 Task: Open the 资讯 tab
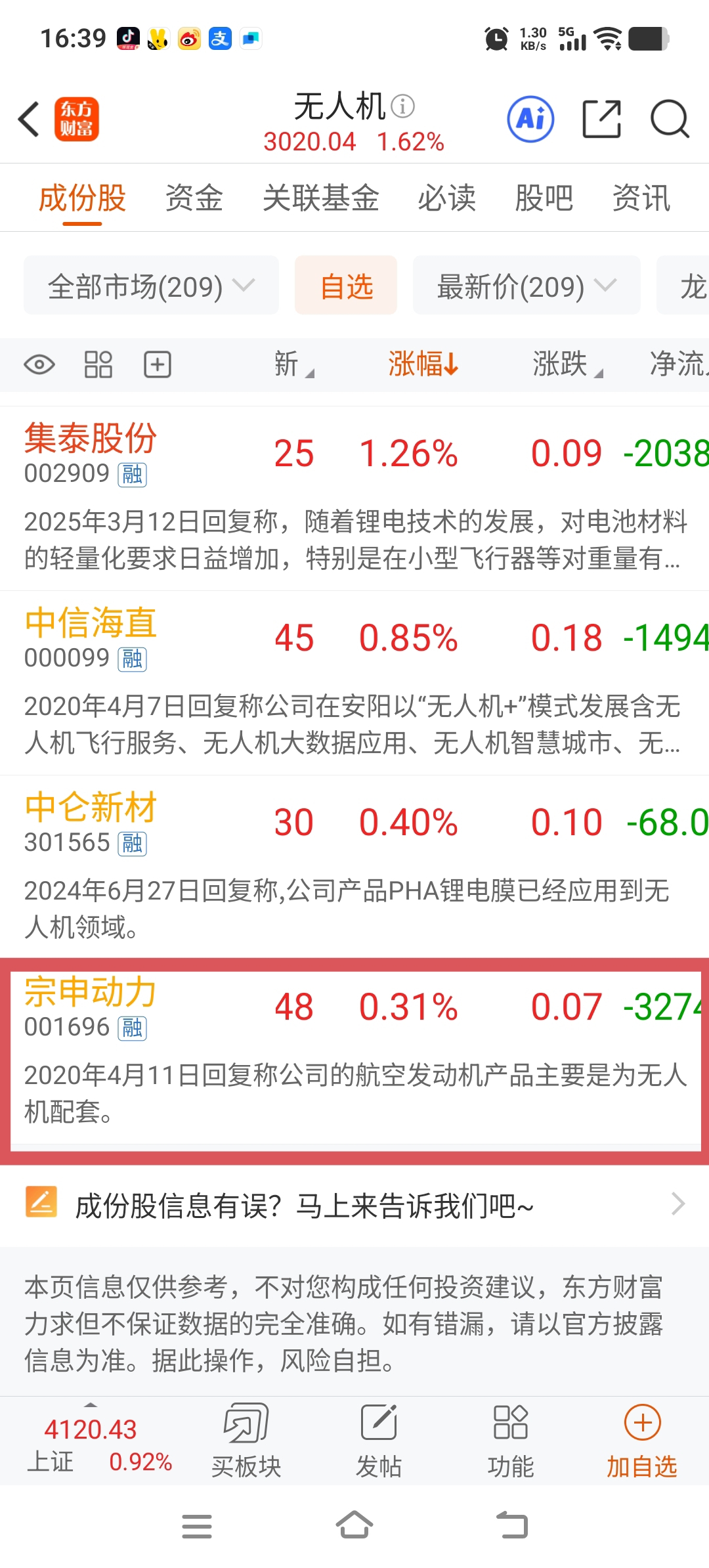pyautogui.click(x=641, y=198)
